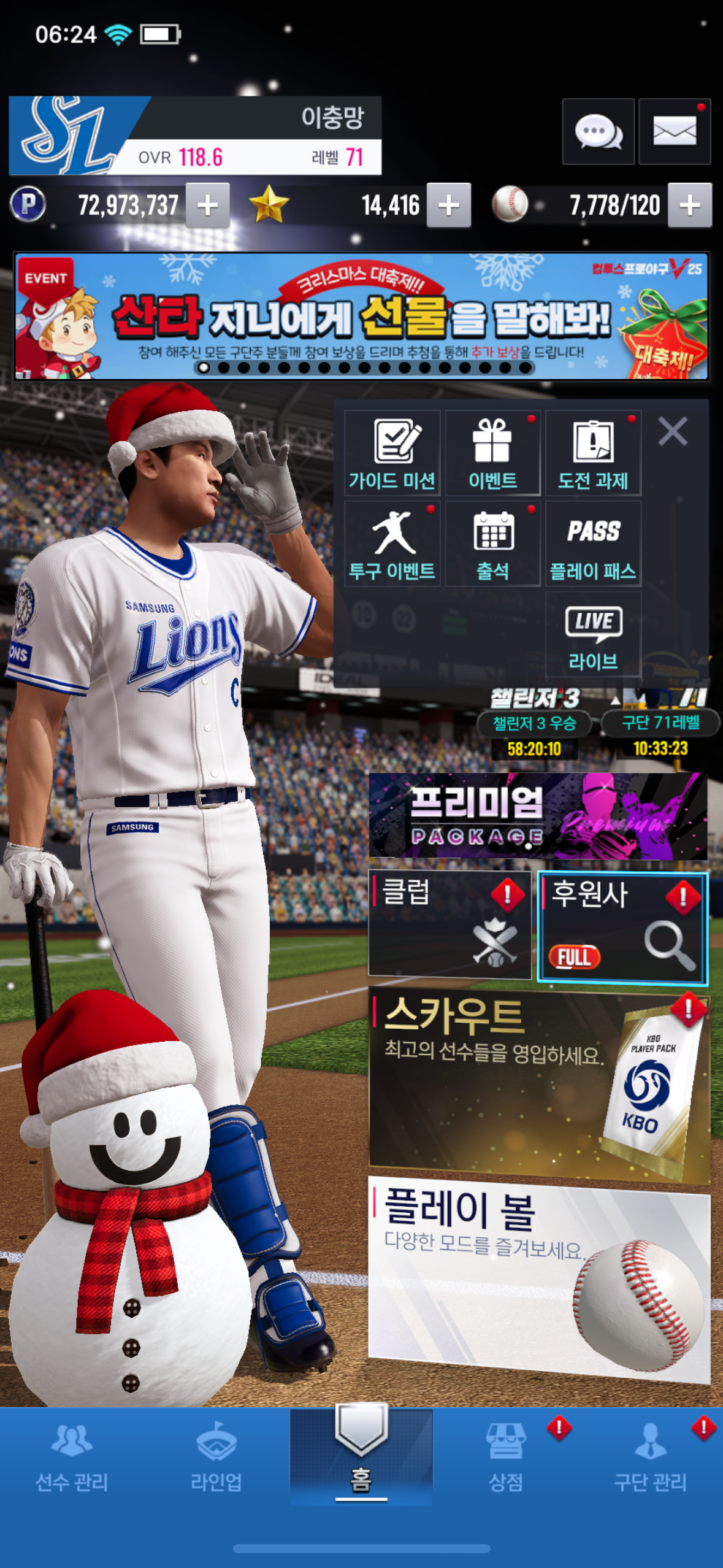Open the 라이브 LIVE menu
Viewport: 723px width, 1568px height.
(x=593, y=635)
